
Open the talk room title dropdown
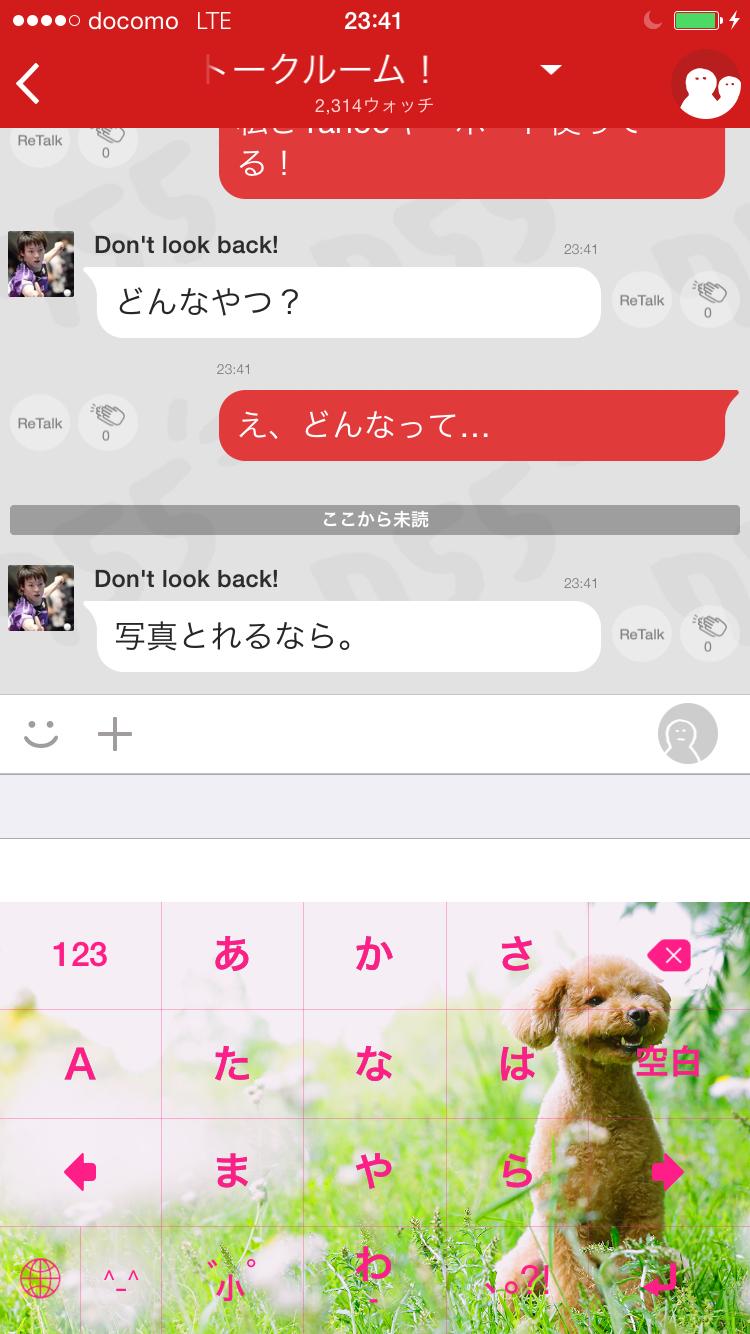[x=549, y=71]
